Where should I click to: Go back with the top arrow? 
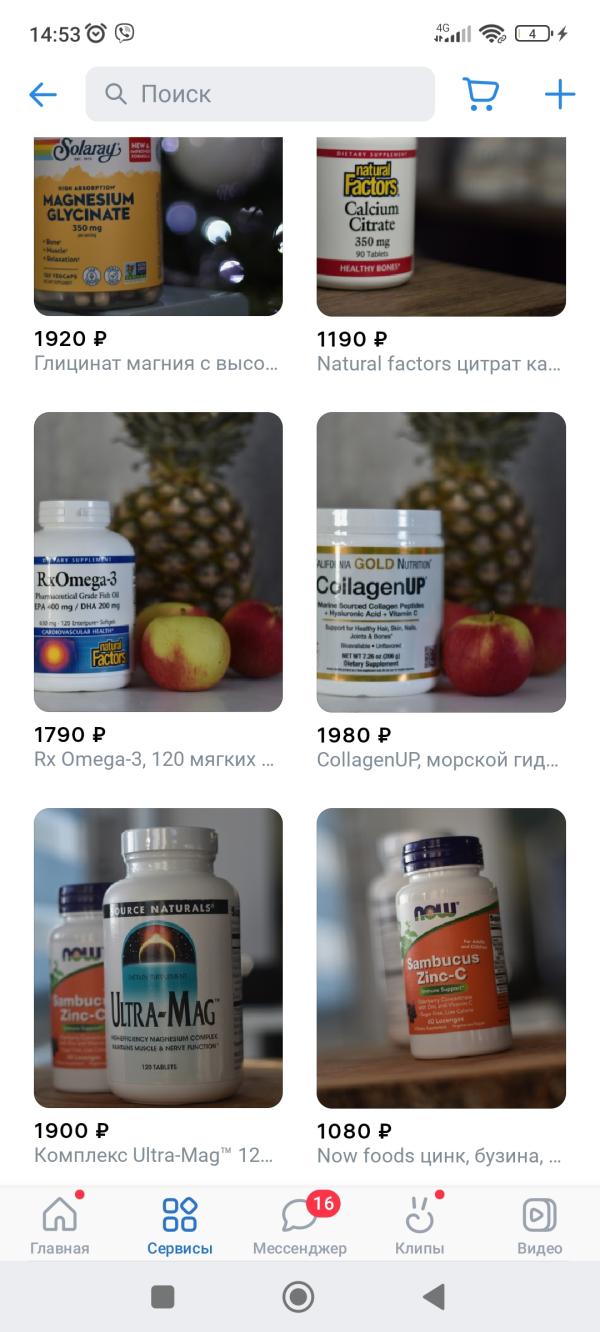coord(43,95)
